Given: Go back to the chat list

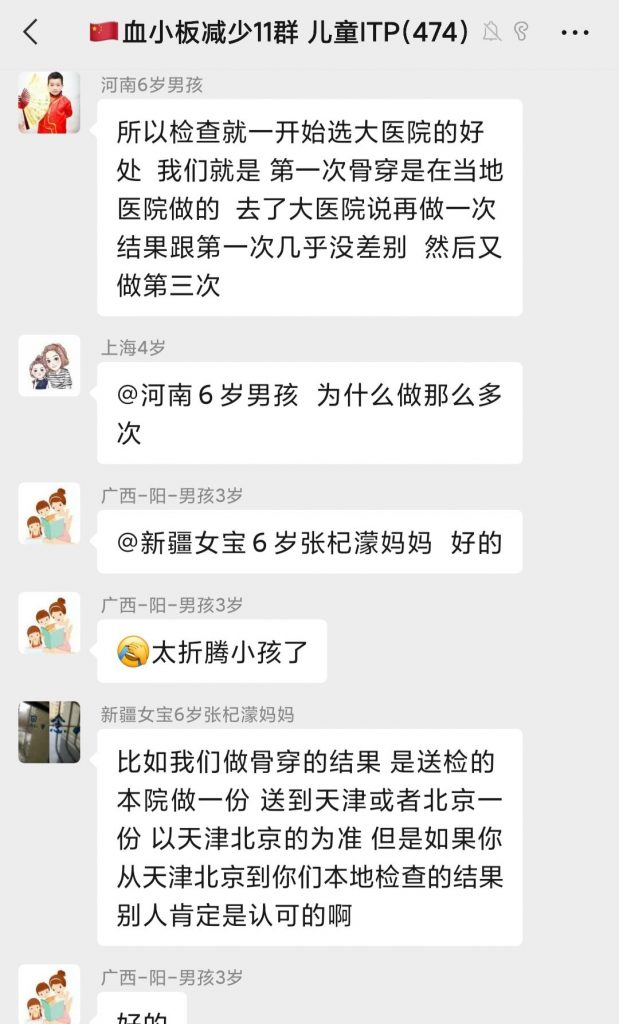Looking at the screenshot, I should click(30, 33).
